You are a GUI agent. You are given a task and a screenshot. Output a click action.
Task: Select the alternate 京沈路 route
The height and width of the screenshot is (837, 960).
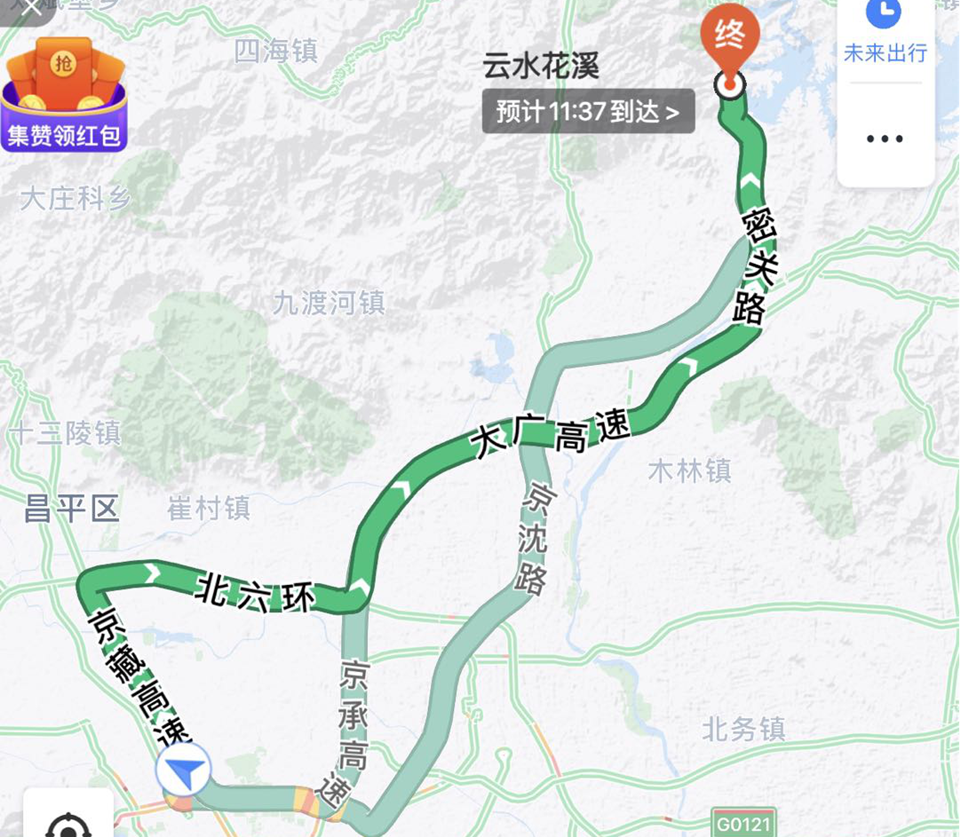point(531,539)
